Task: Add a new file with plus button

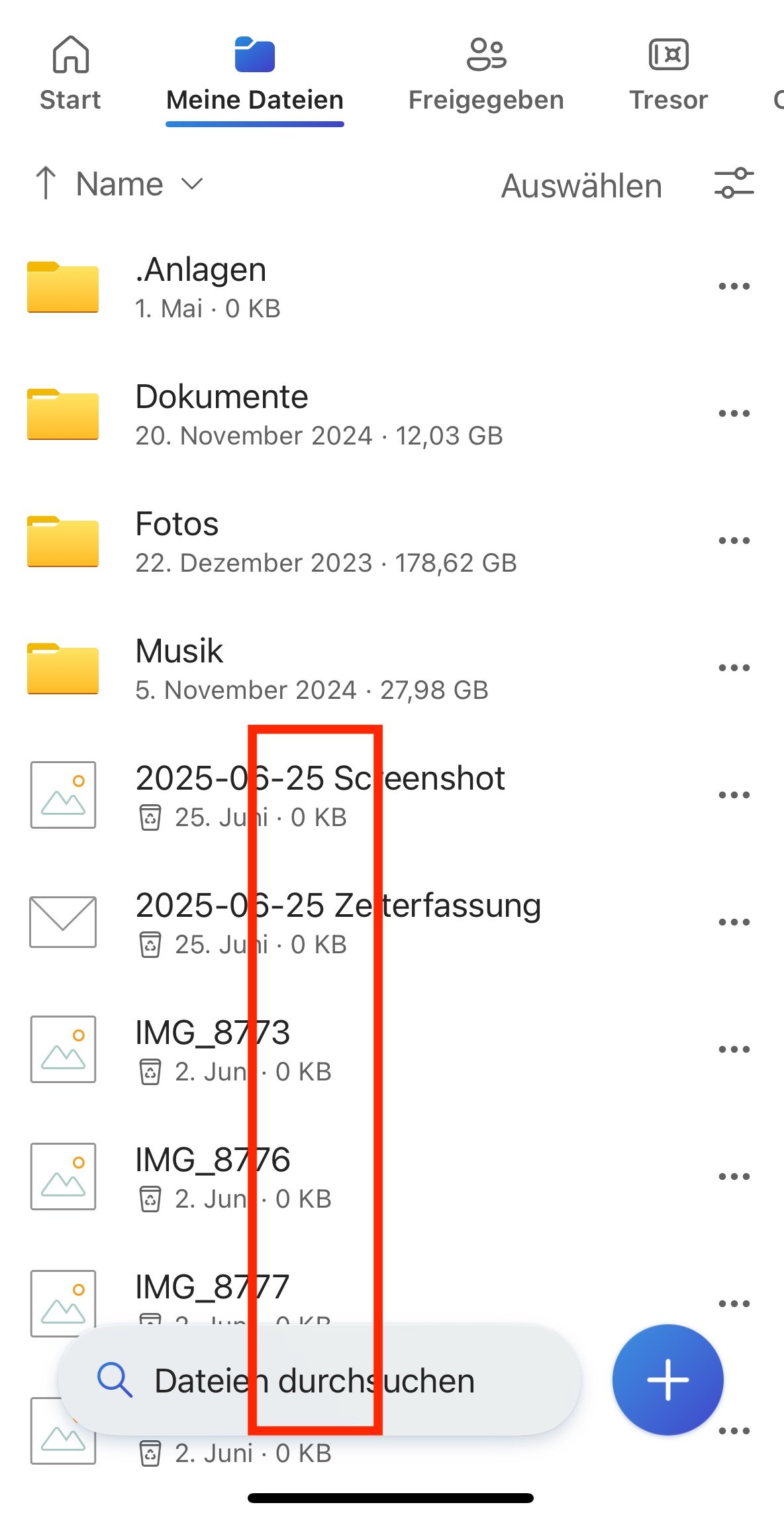Action: point(667,1379)
